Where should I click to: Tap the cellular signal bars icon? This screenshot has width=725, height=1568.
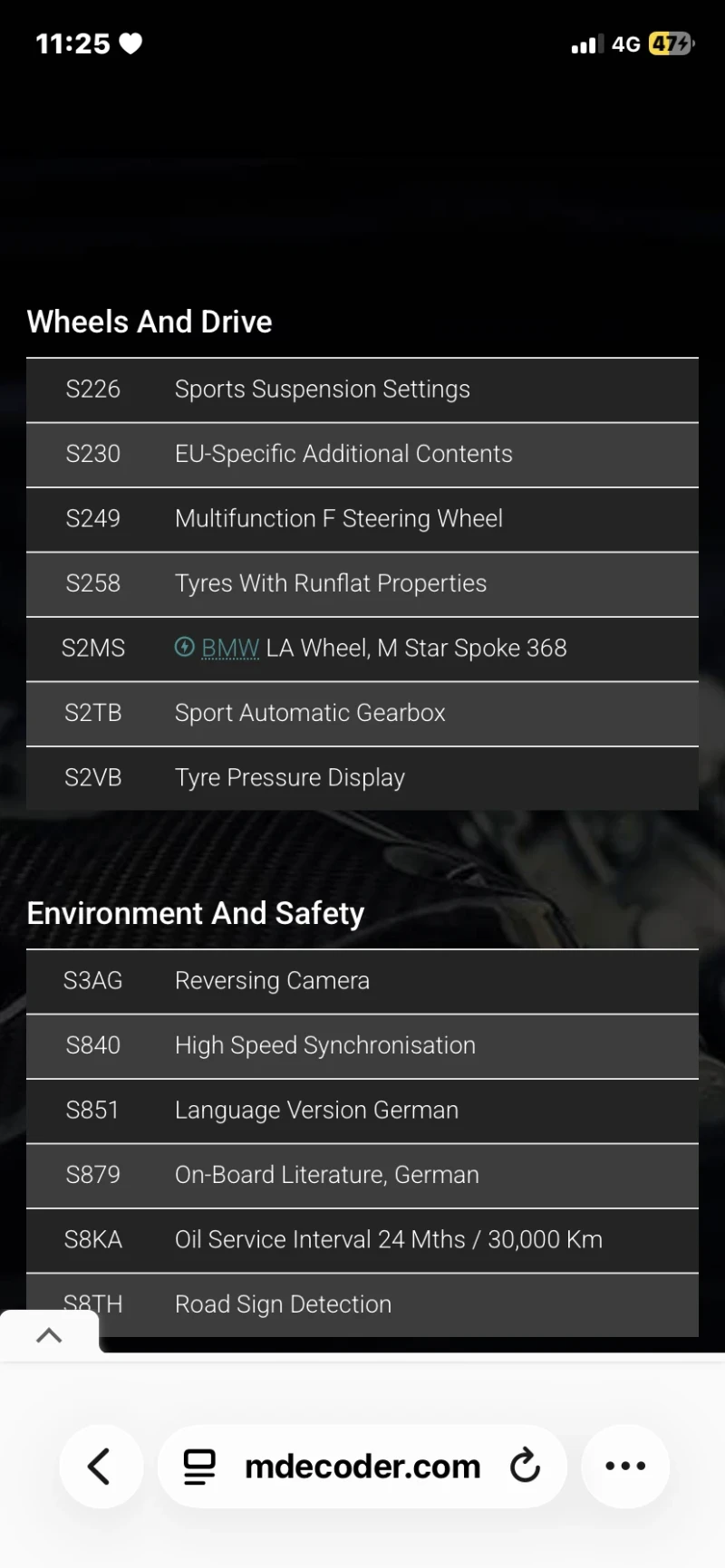(586, 43)
